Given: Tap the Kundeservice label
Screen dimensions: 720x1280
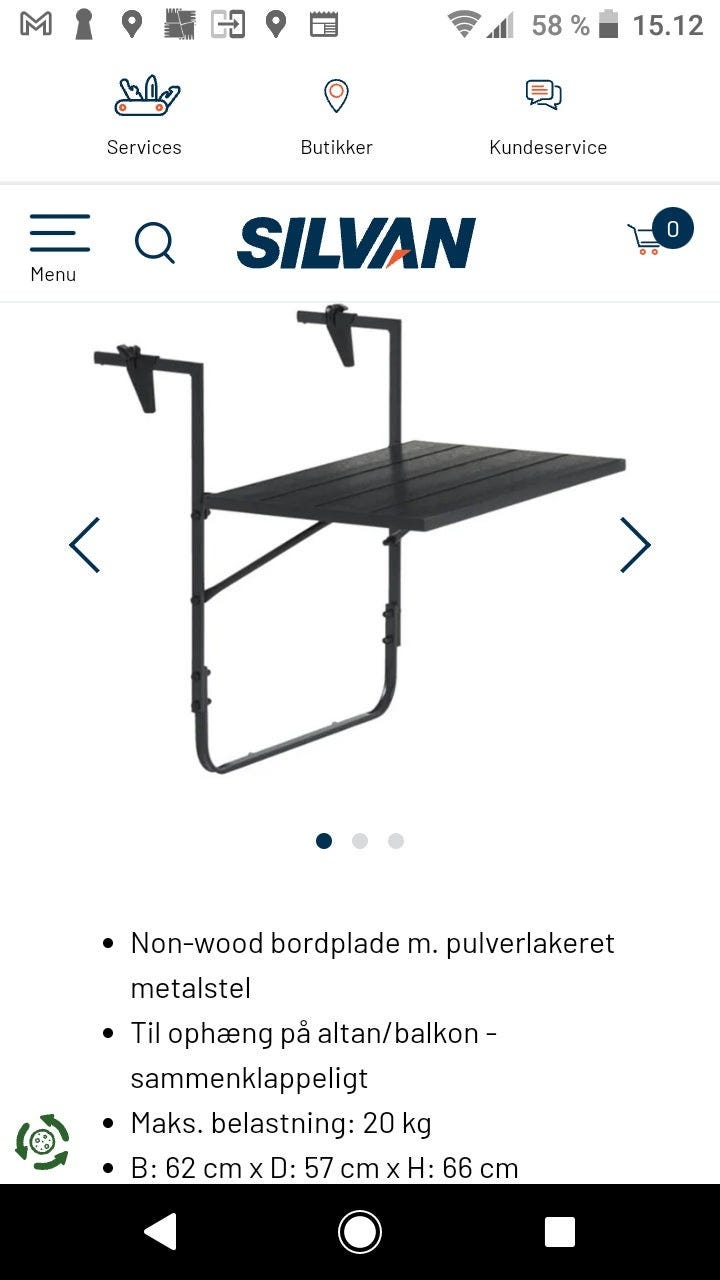Looking at the screenshot, I should 547,147.
